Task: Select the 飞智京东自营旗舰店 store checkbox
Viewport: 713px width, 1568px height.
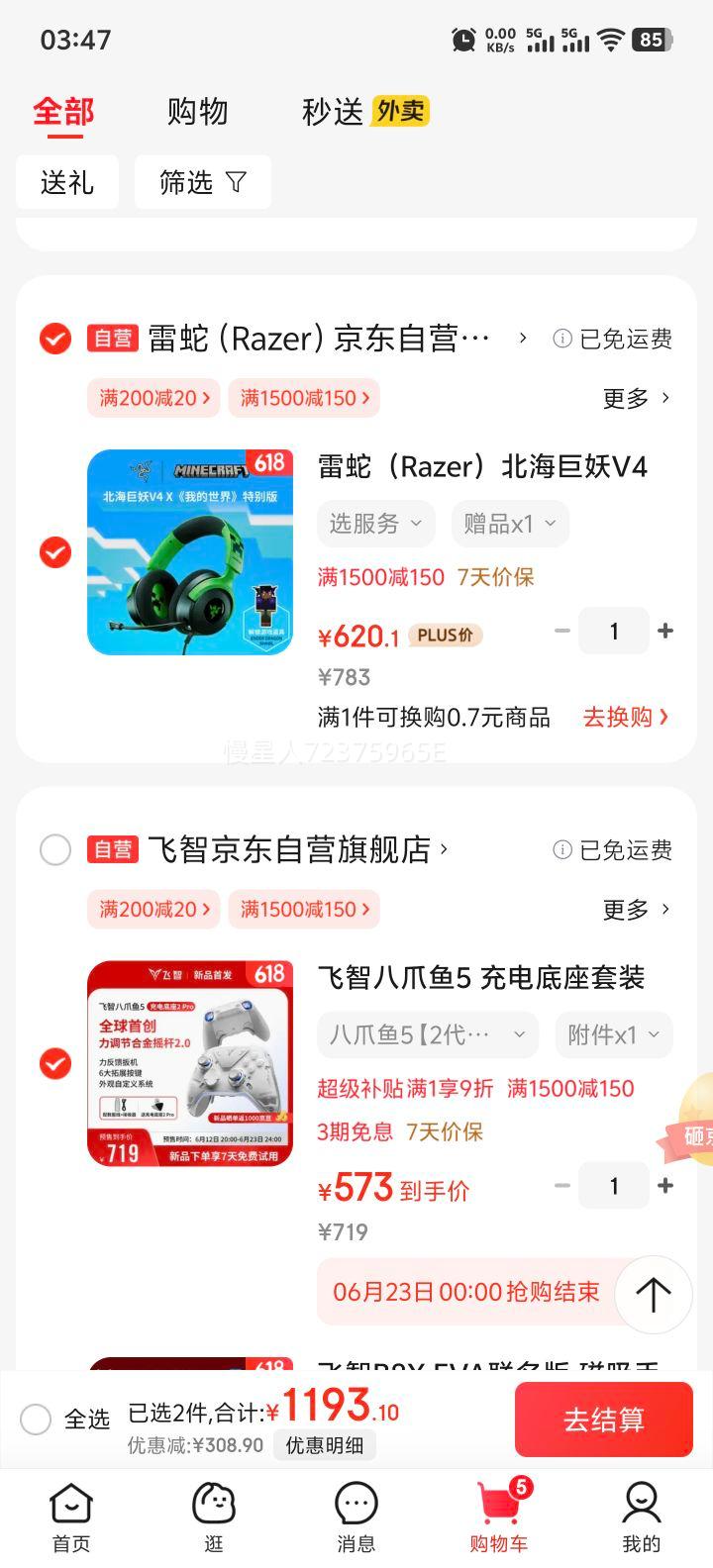Action: [55, 850]
